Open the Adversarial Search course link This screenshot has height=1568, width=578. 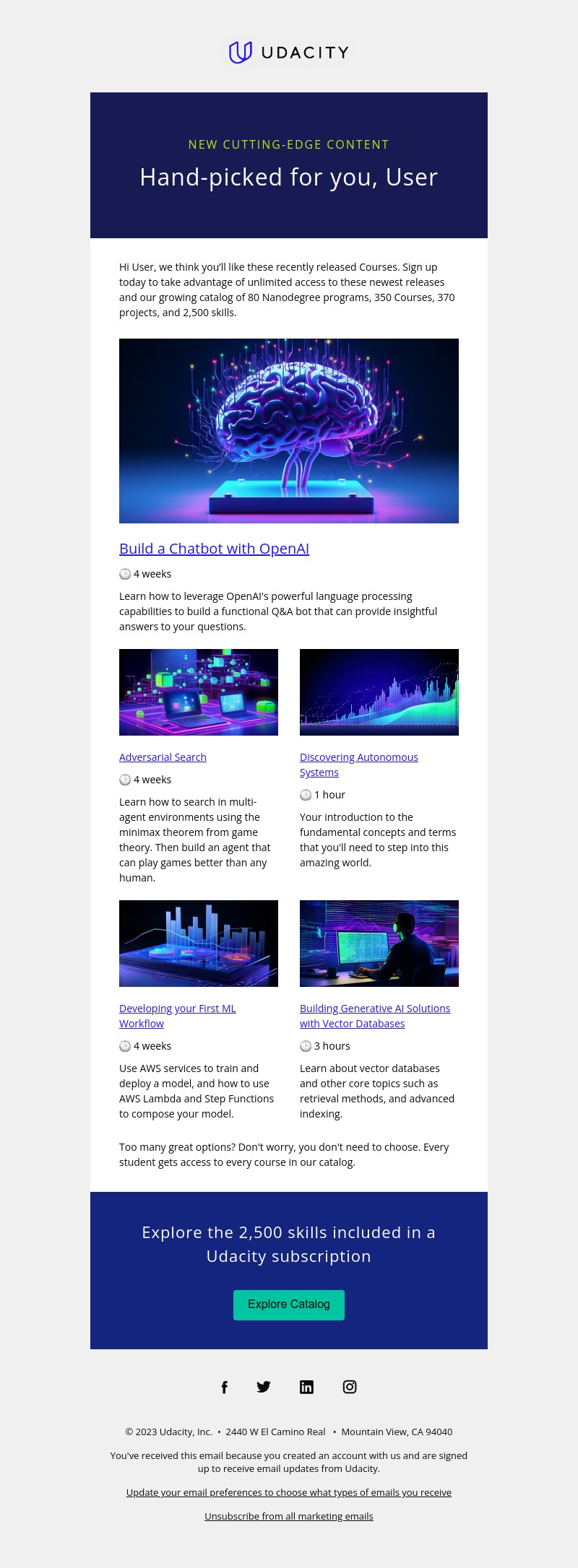click(163, 757)
